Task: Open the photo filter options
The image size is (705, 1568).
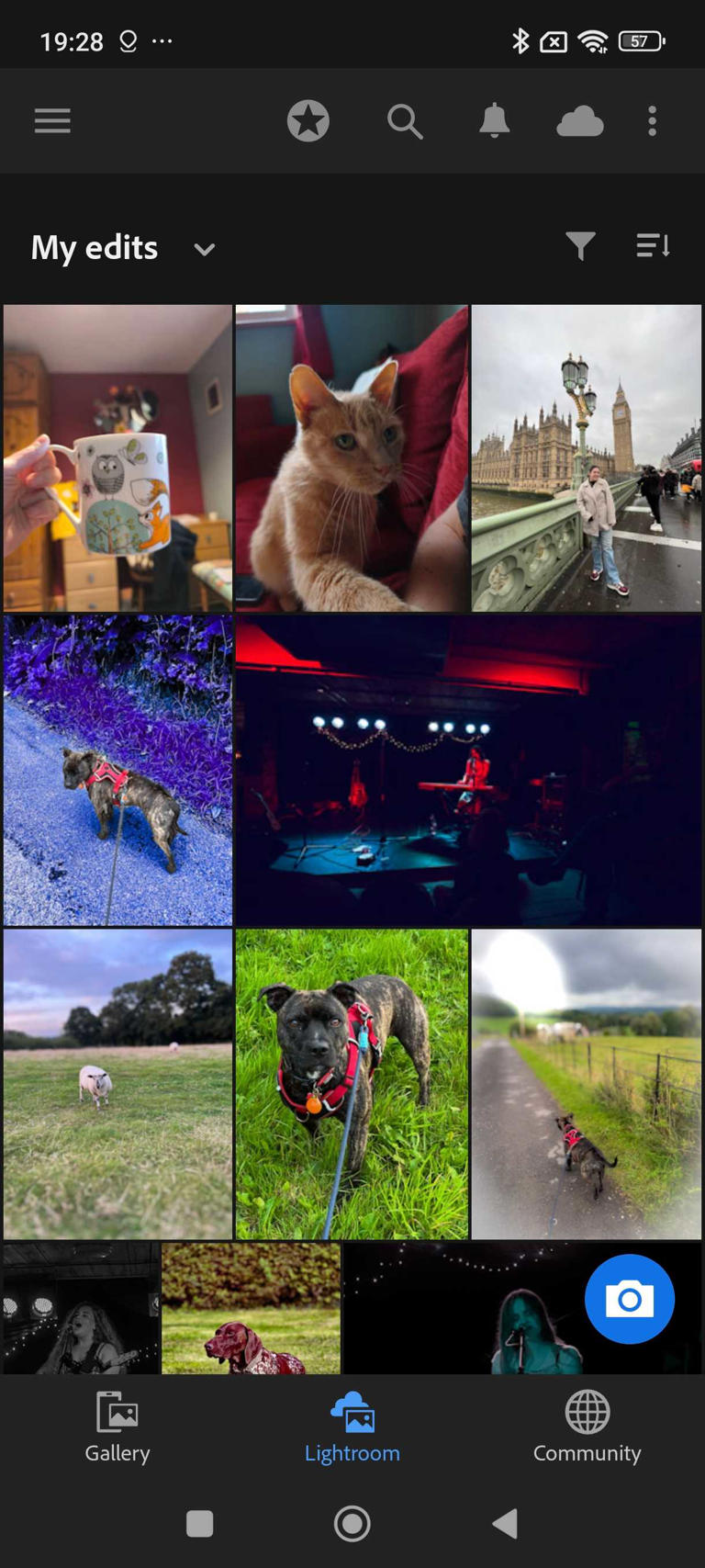Action: (x=580, y=245)
